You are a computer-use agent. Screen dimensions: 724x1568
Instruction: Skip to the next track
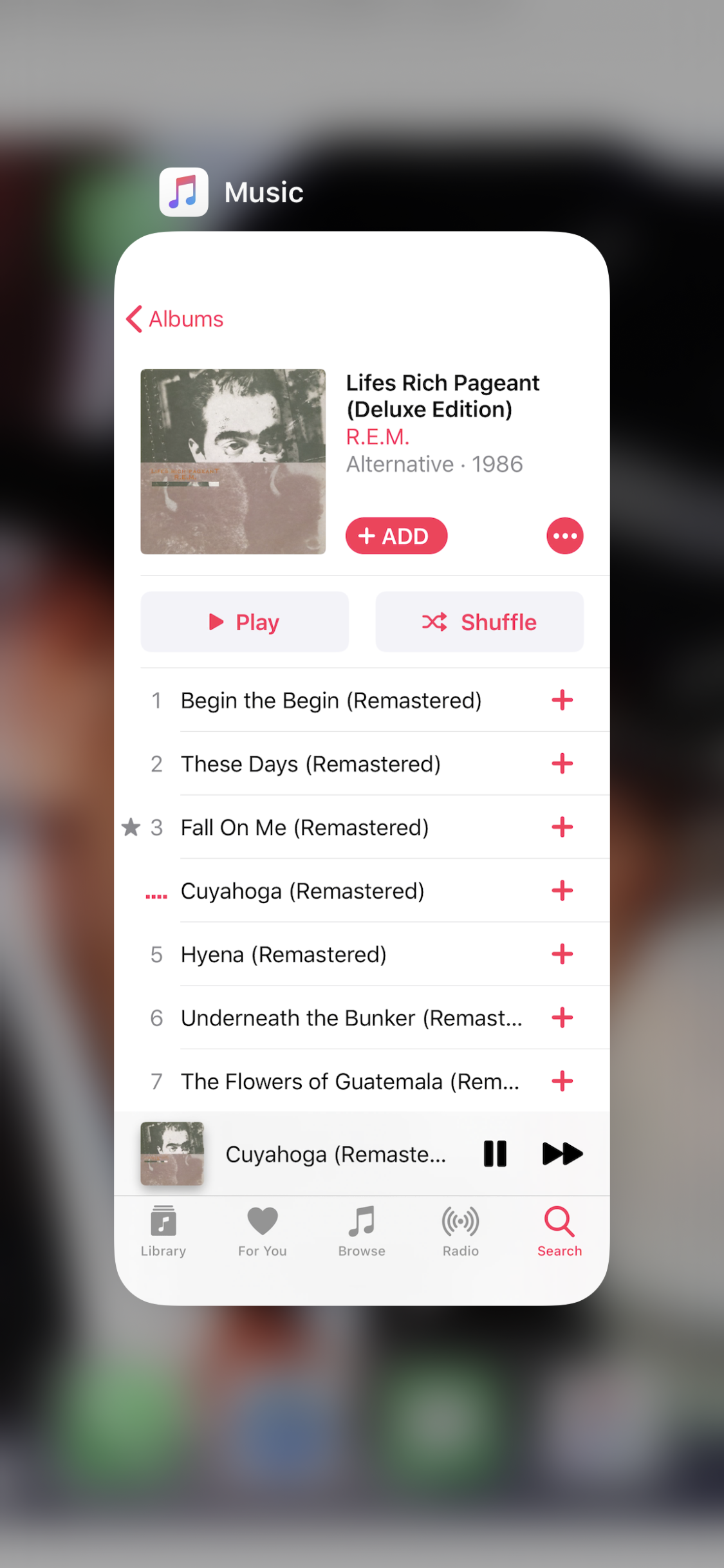[x=562, y=1153]
